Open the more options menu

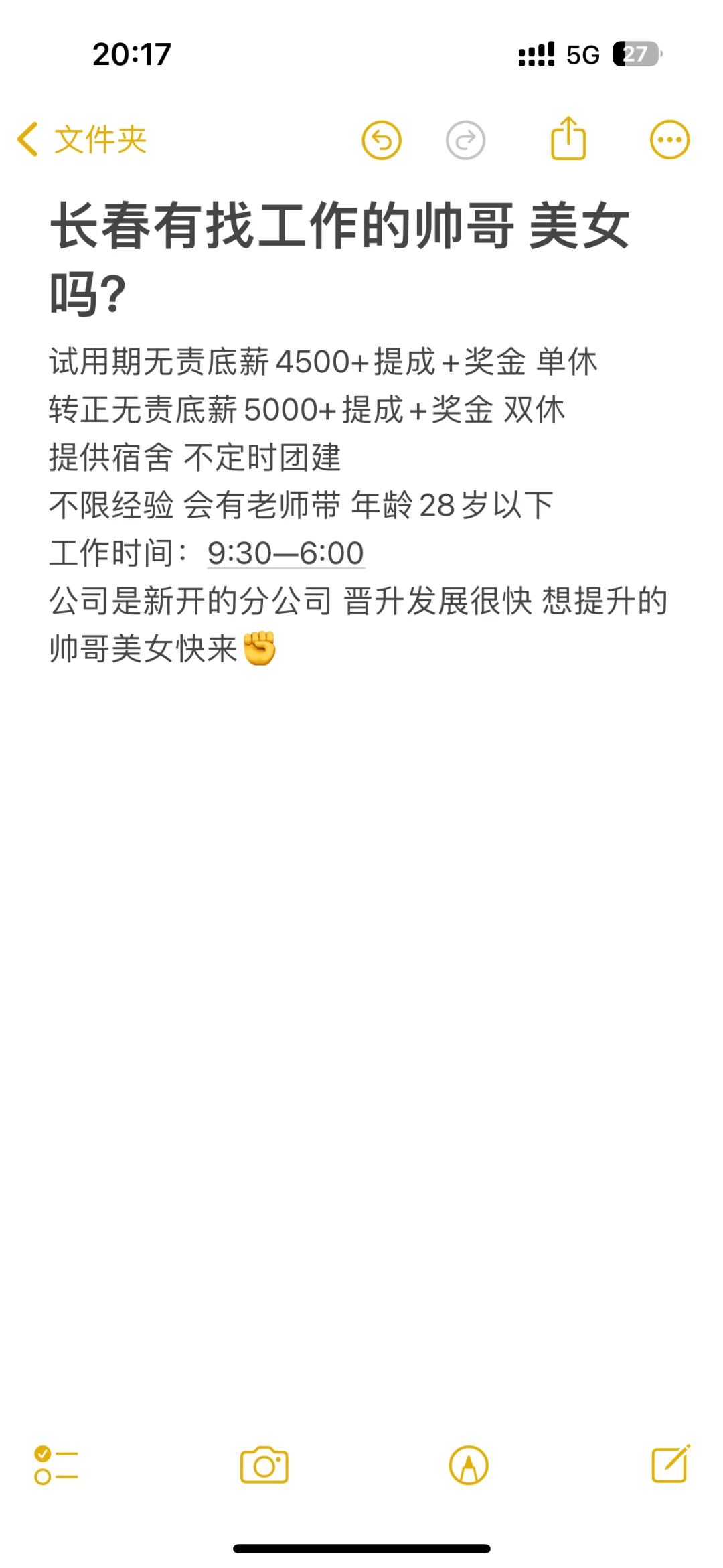click(x=669, y=140)
